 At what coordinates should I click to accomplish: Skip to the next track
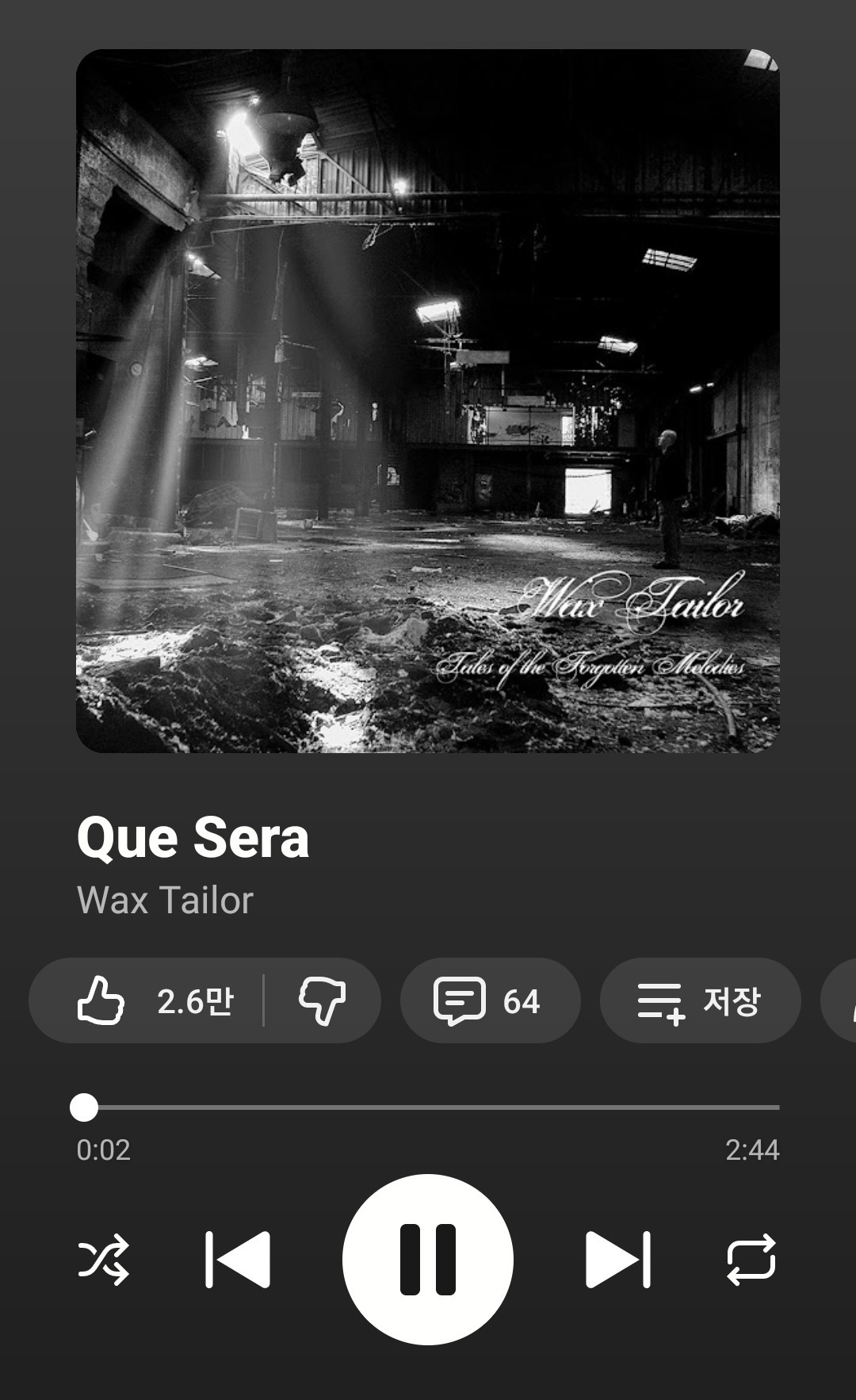[x=617, y=1259]
